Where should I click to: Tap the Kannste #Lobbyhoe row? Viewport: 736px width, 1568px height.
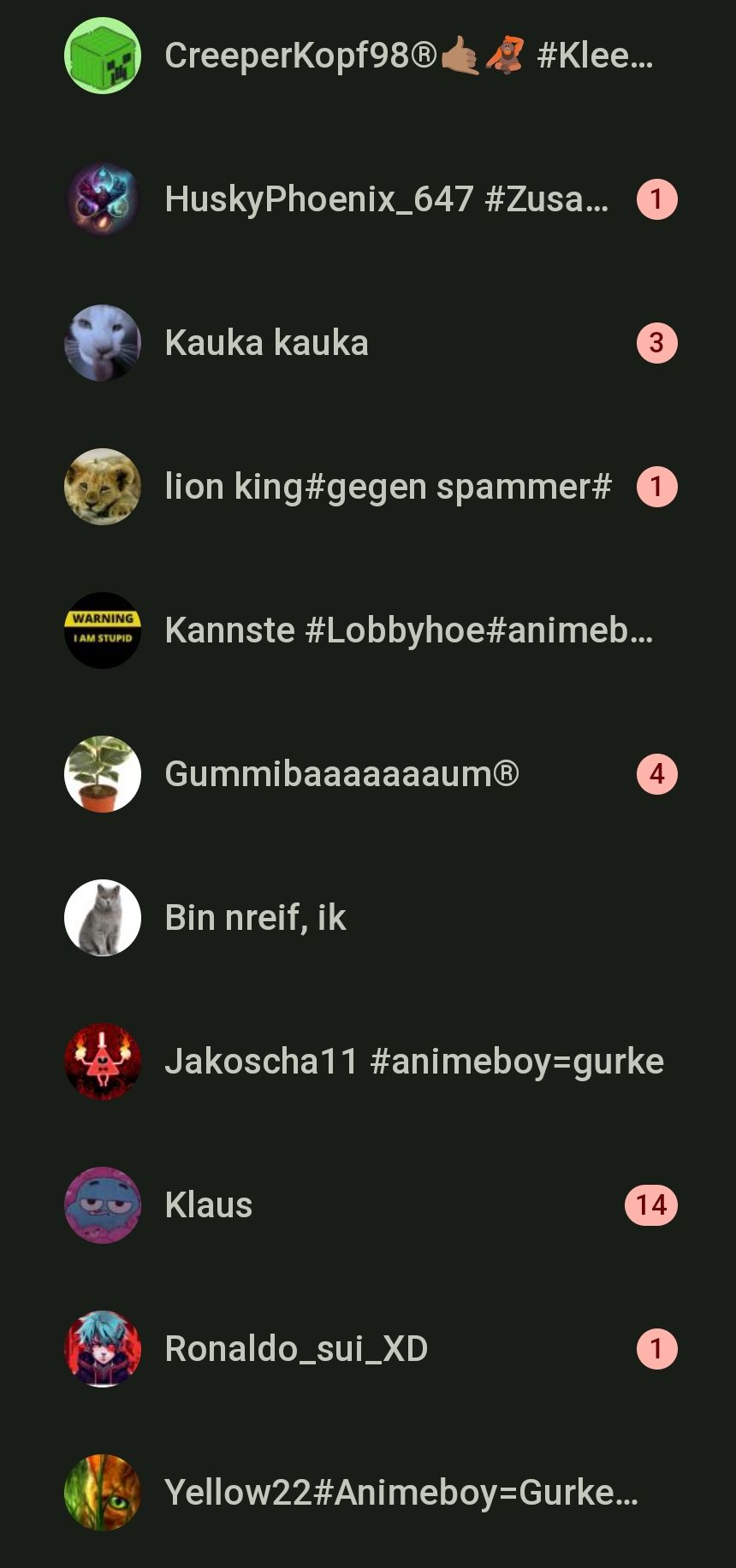pyautogui.click(x=368, y=630)
